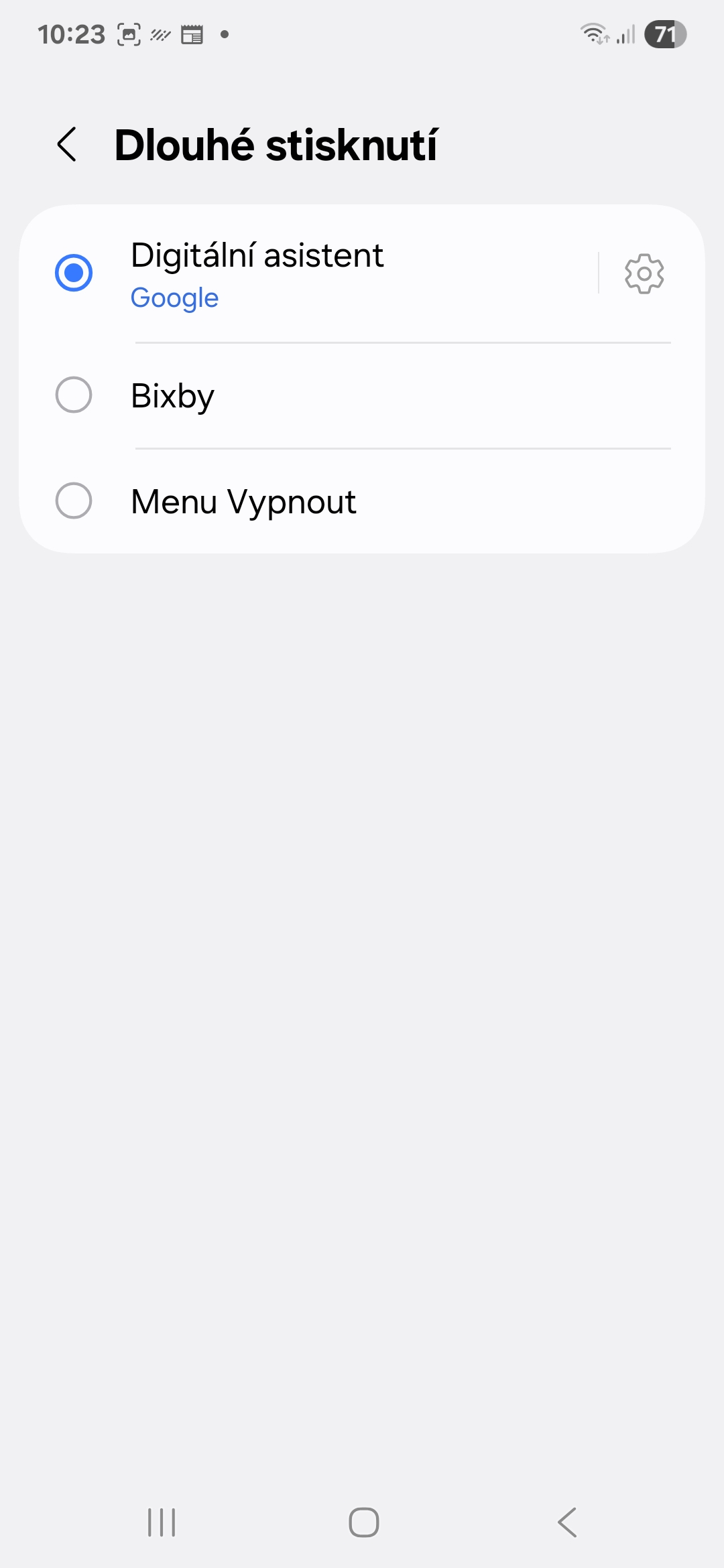Select the Digitální asistent radio option
This screenshot has height=1568, width=724.
click(x=74, y=273)
